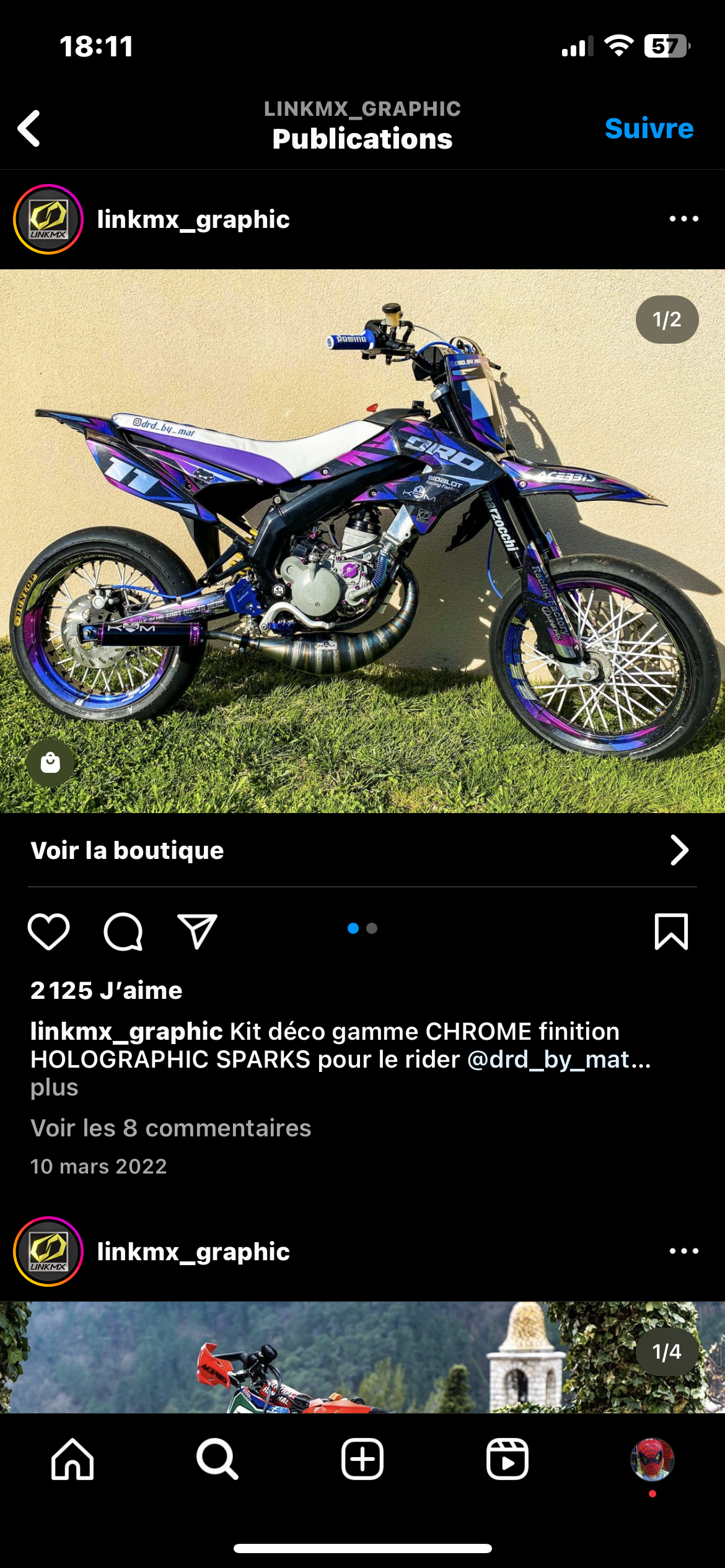Go to the Home feed tab
This screenshot has width=725, height=1568.
(x=72, y=1459)
